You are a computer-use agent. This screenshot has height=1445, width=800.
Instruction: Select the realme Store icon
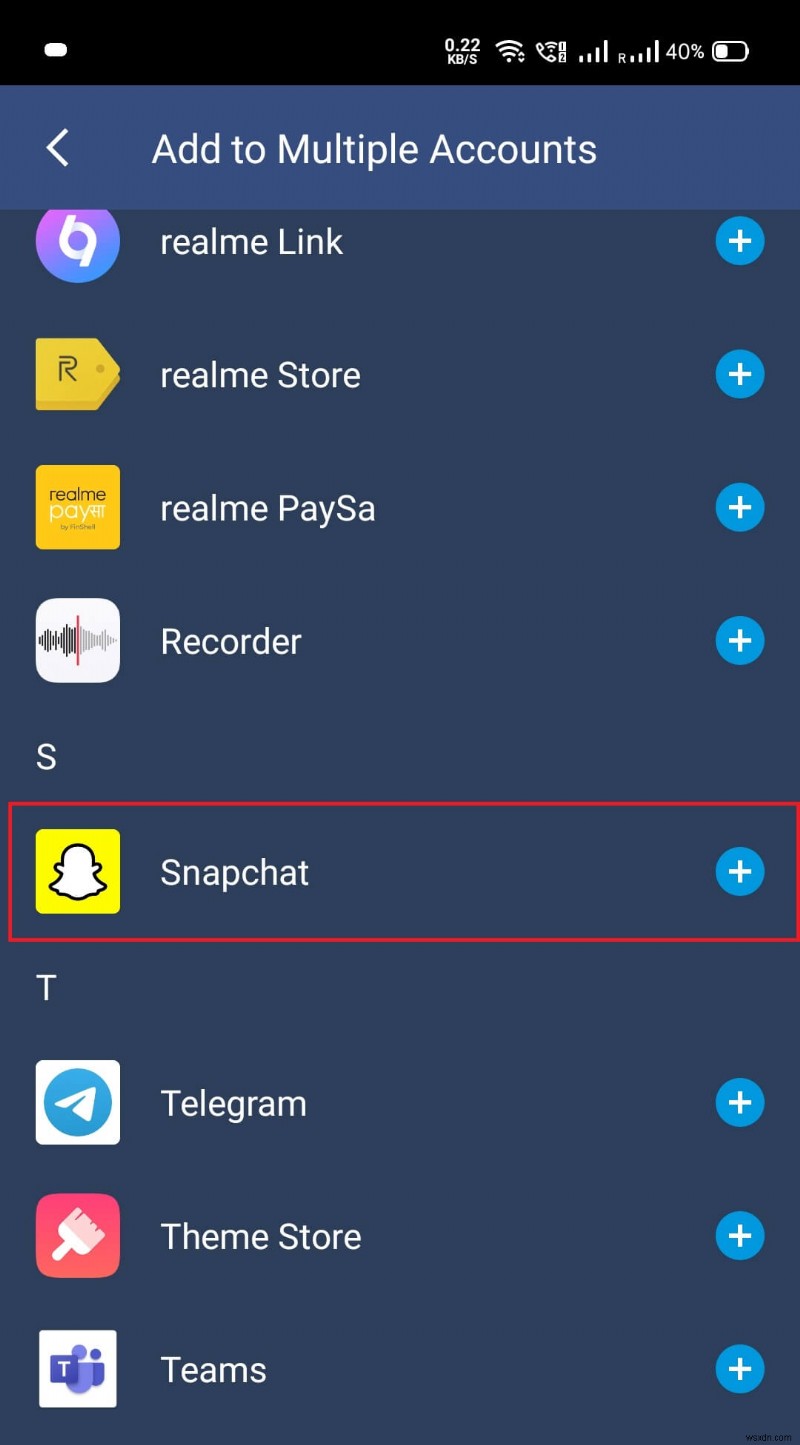click(x=77, y=374)
